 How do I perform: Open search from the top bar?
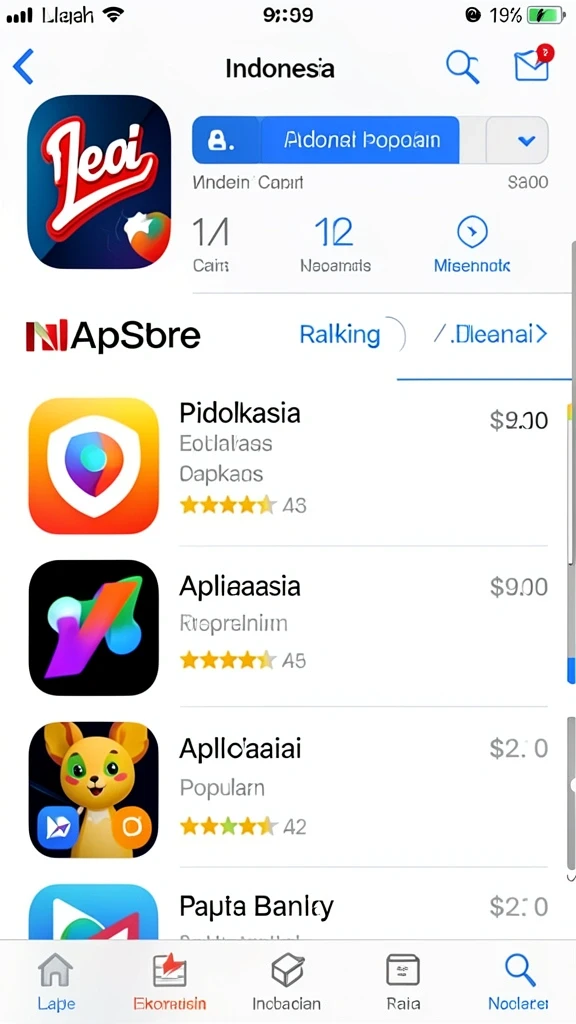[462, 67]
